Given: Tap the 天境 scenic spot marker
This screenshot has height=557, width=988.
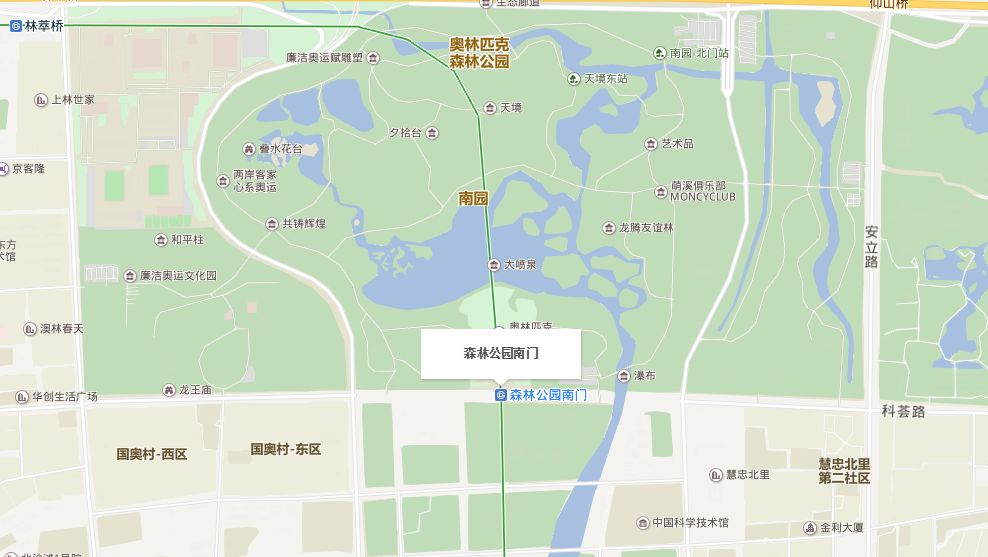Looking at the screenshot, I should pos(490,108).
